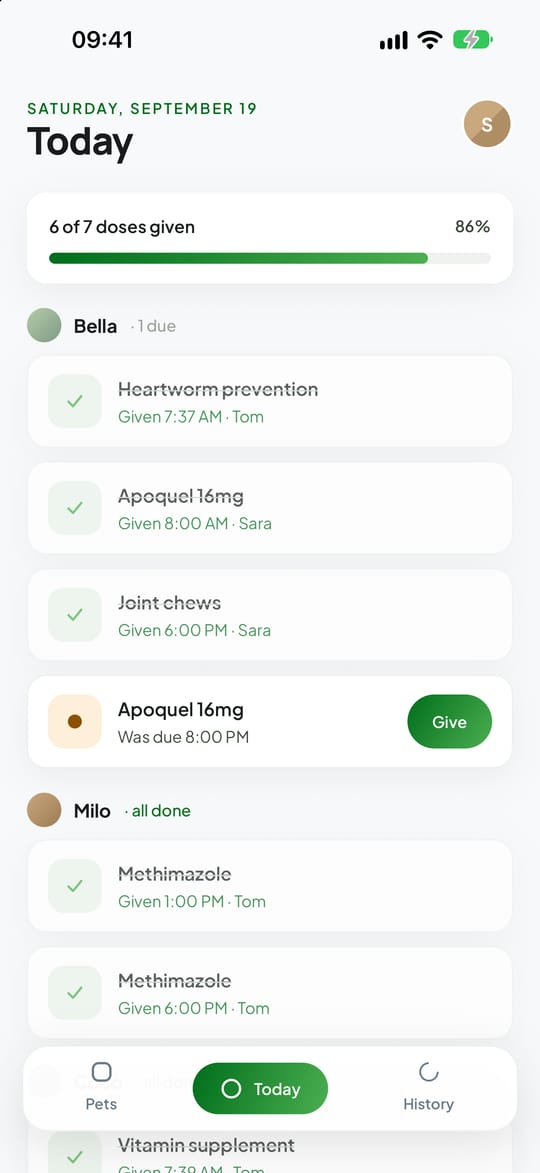540x1173 pixels.
Task: Open the profile avatar S
Action: (x=487, y=124)
